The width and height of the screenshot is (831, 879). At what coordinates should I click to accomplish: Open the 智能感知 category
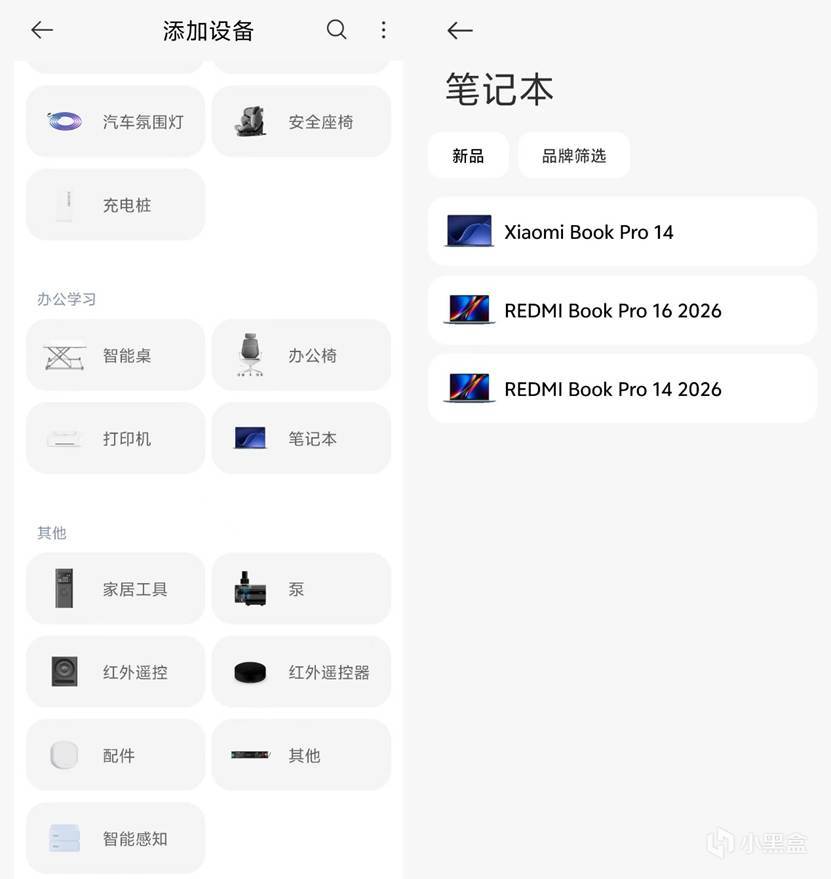click(115, 838)
